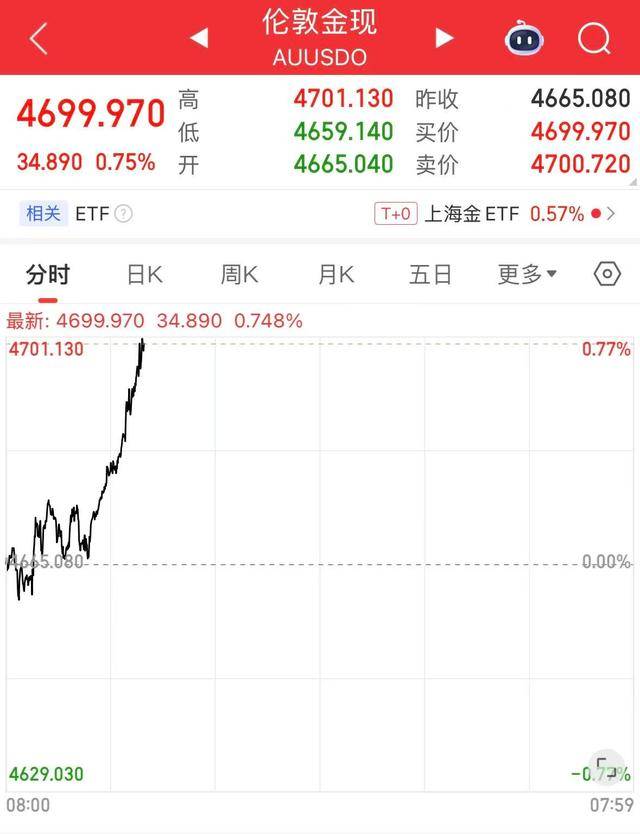Open chart settings hexagon icon
Viewport: 640px width, 834px height.
click(607, 274)
